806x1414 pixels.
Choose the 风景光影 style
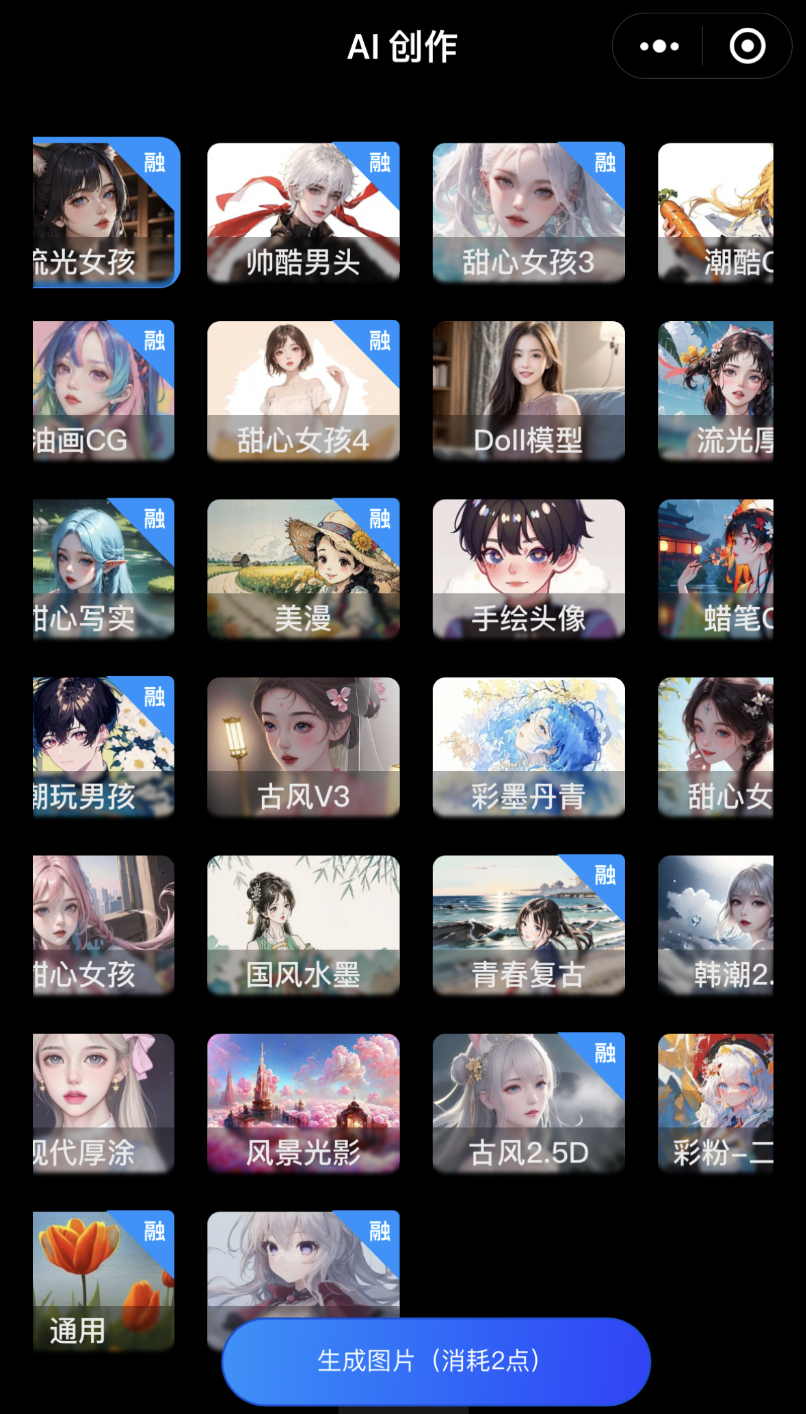pyautogui.click(x=303, y=1102)
